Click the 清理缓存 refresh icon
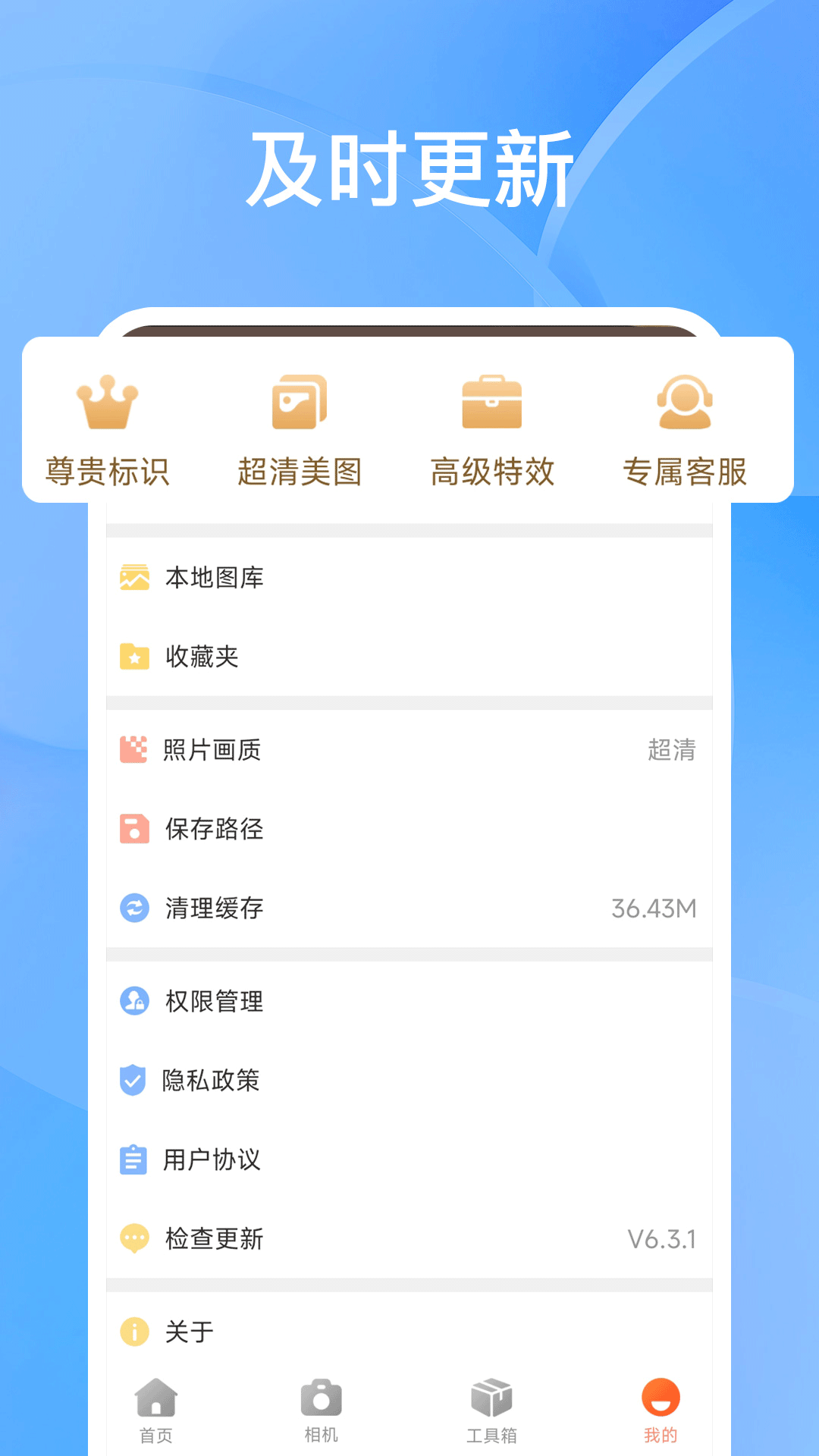819x1456 pixels. click(x=134, y=908)
